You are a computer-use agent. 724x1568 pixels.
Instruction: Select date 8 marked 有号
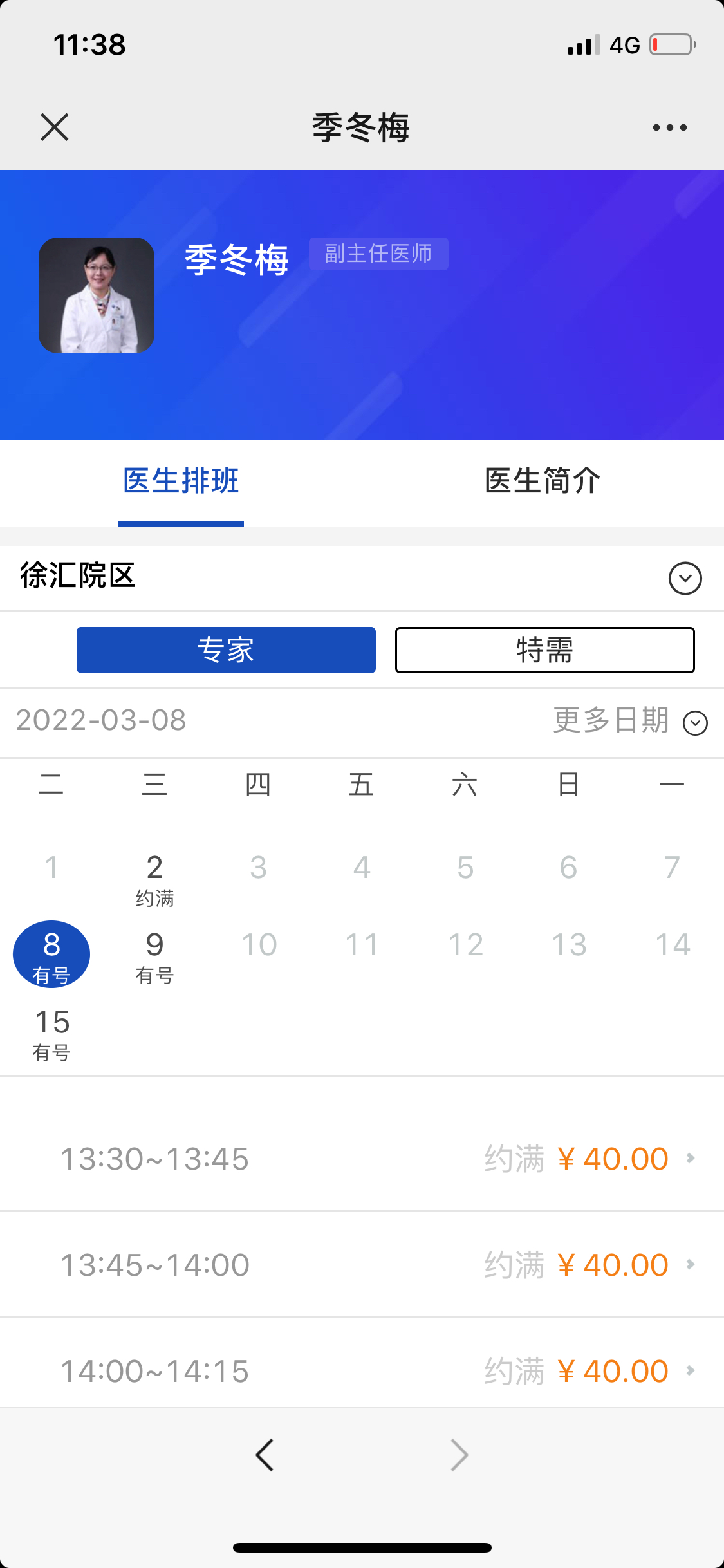51,955
